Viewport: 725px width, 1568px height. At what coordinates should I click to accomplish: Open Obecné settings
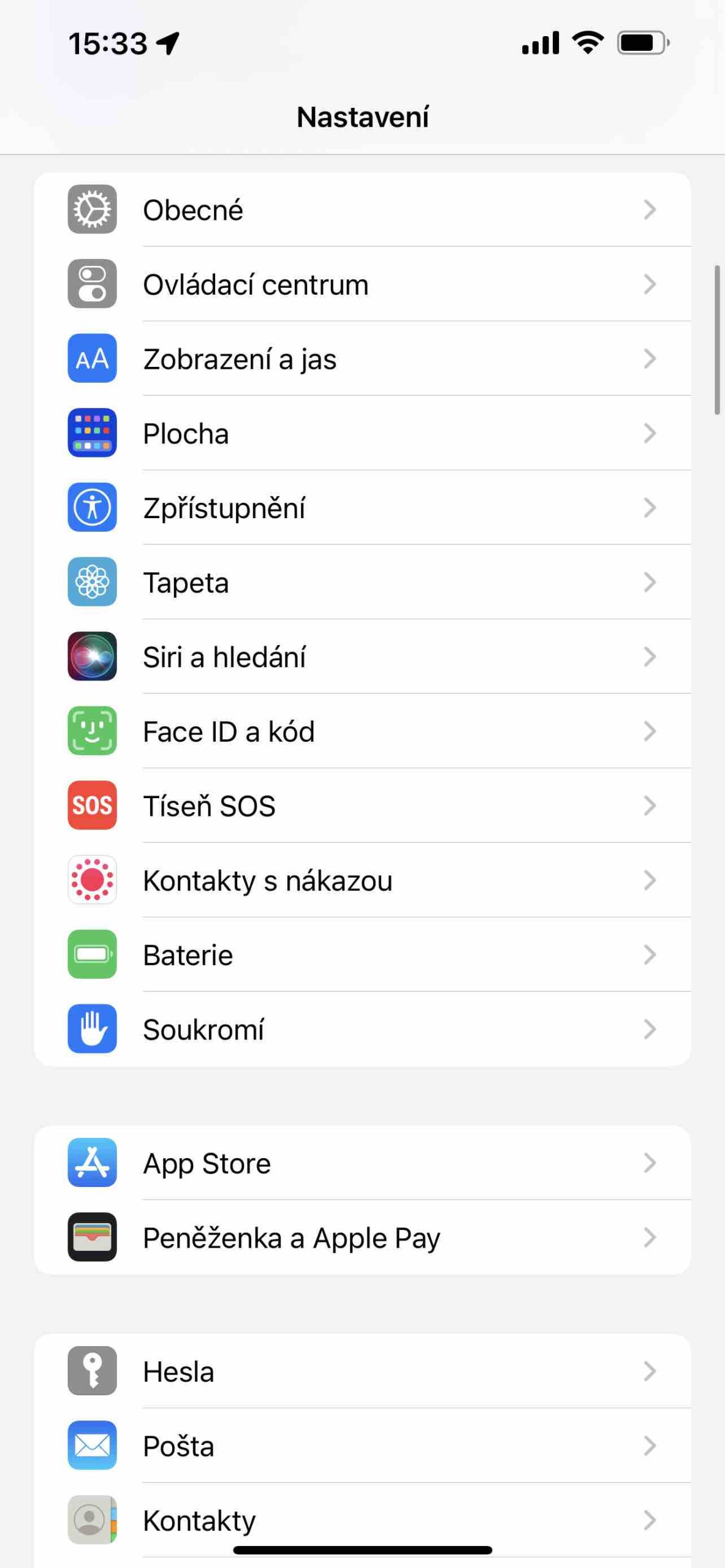362,209
